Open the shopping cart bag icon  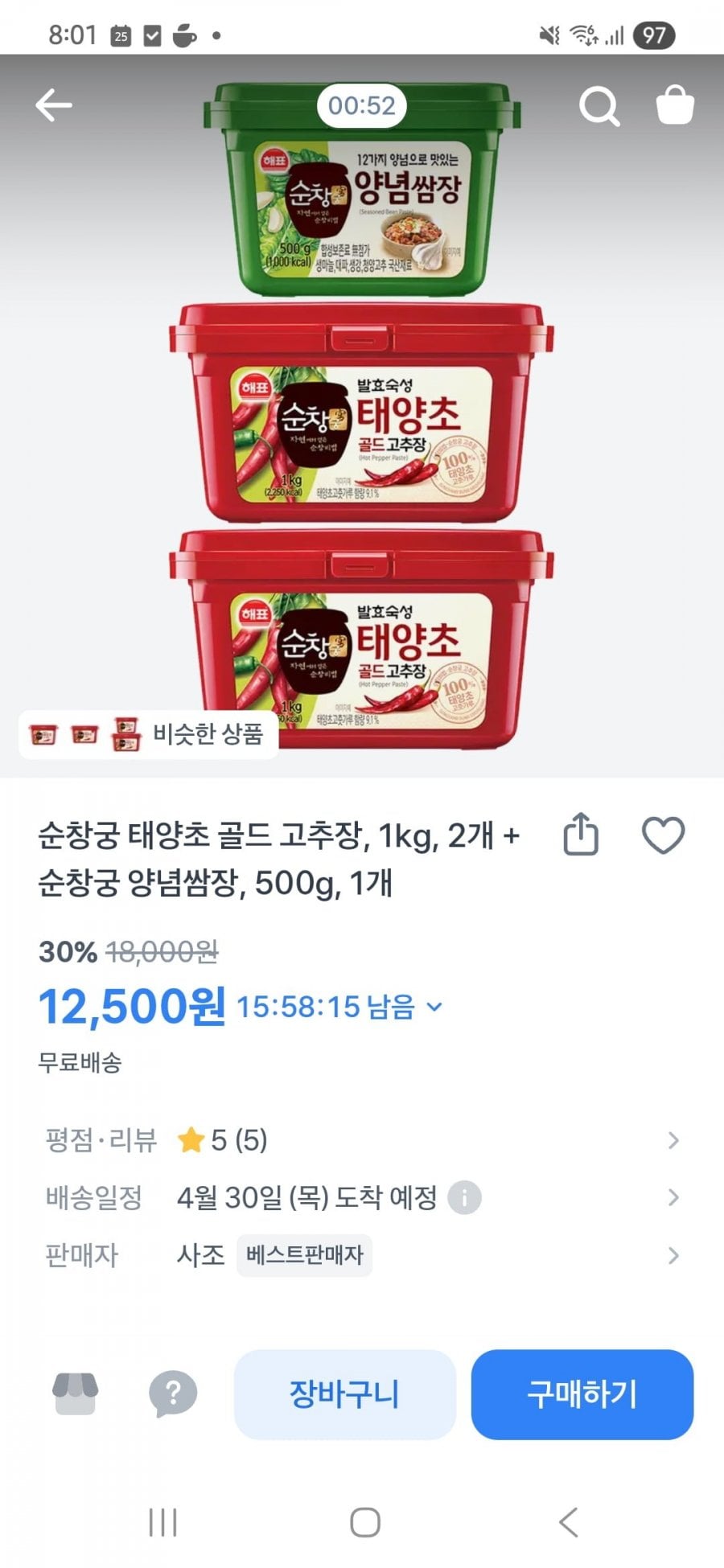(x=675, y=105)
